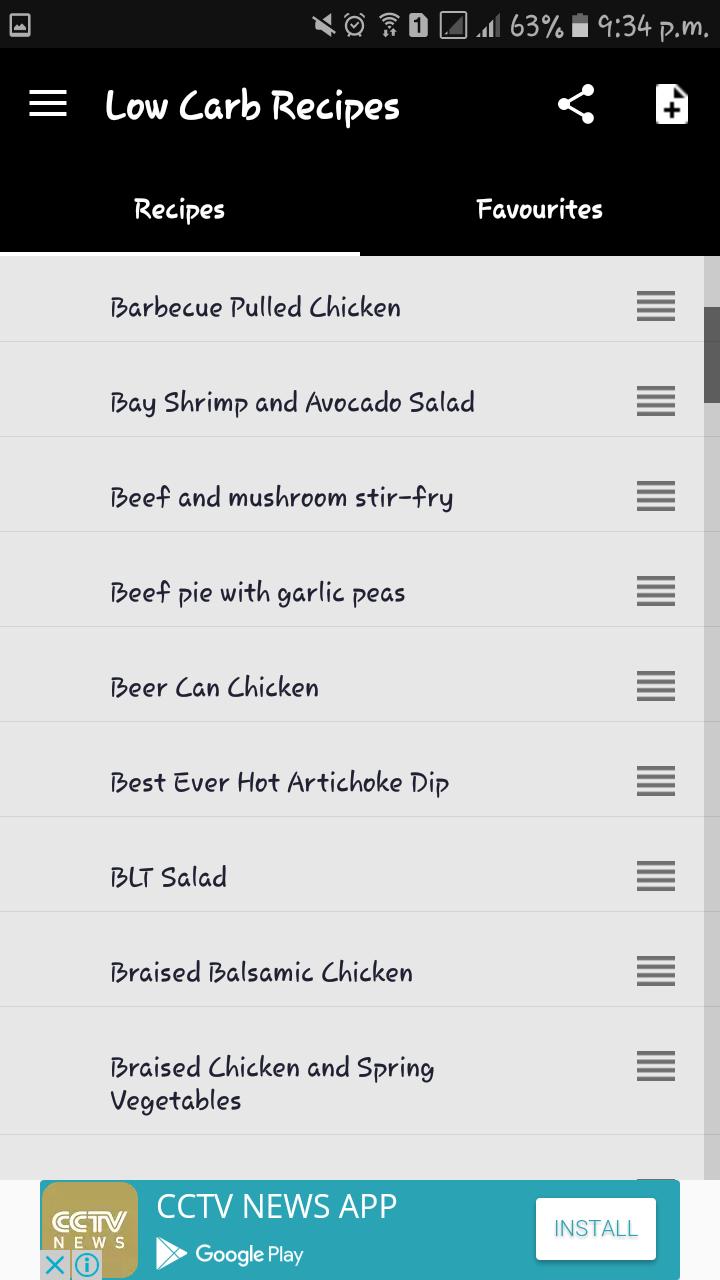Open options for Bay Shrimp and Avocado Salad
Screen dimensions: 720x1280
[x=655, y=402]
